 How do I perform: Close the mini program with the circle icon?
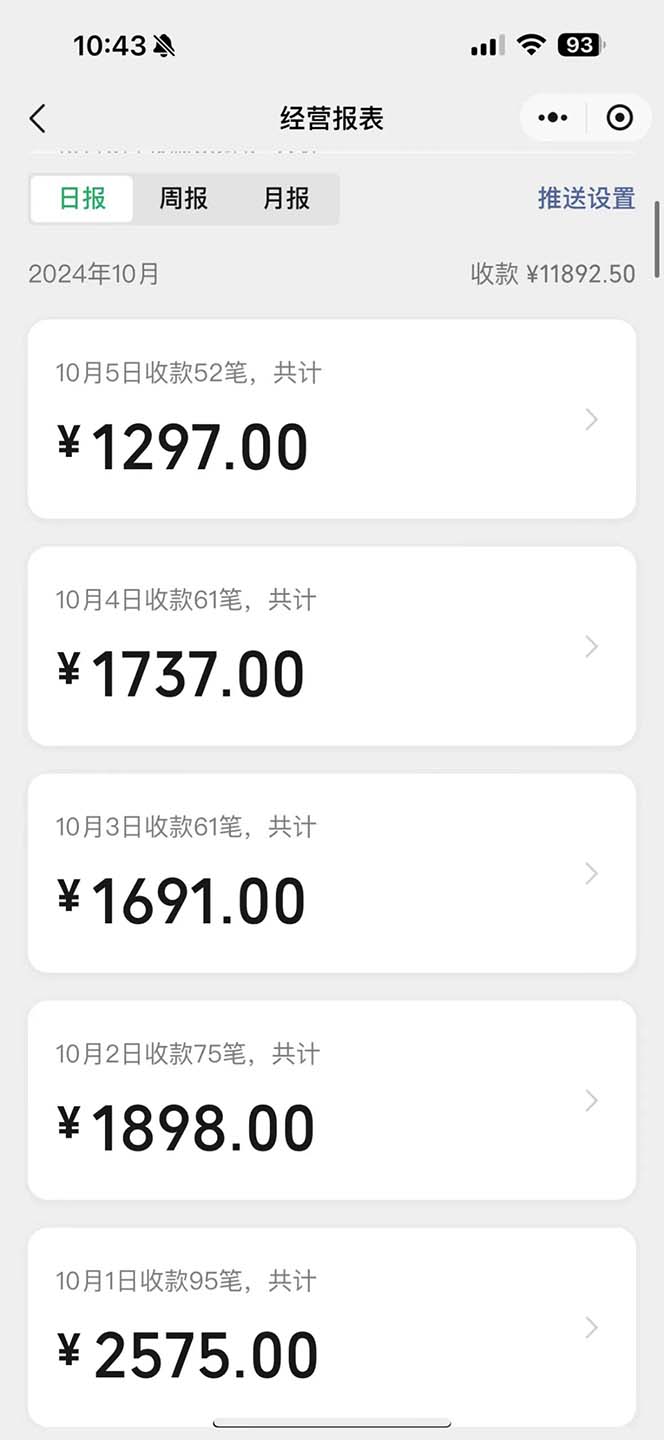click(620, 118)
